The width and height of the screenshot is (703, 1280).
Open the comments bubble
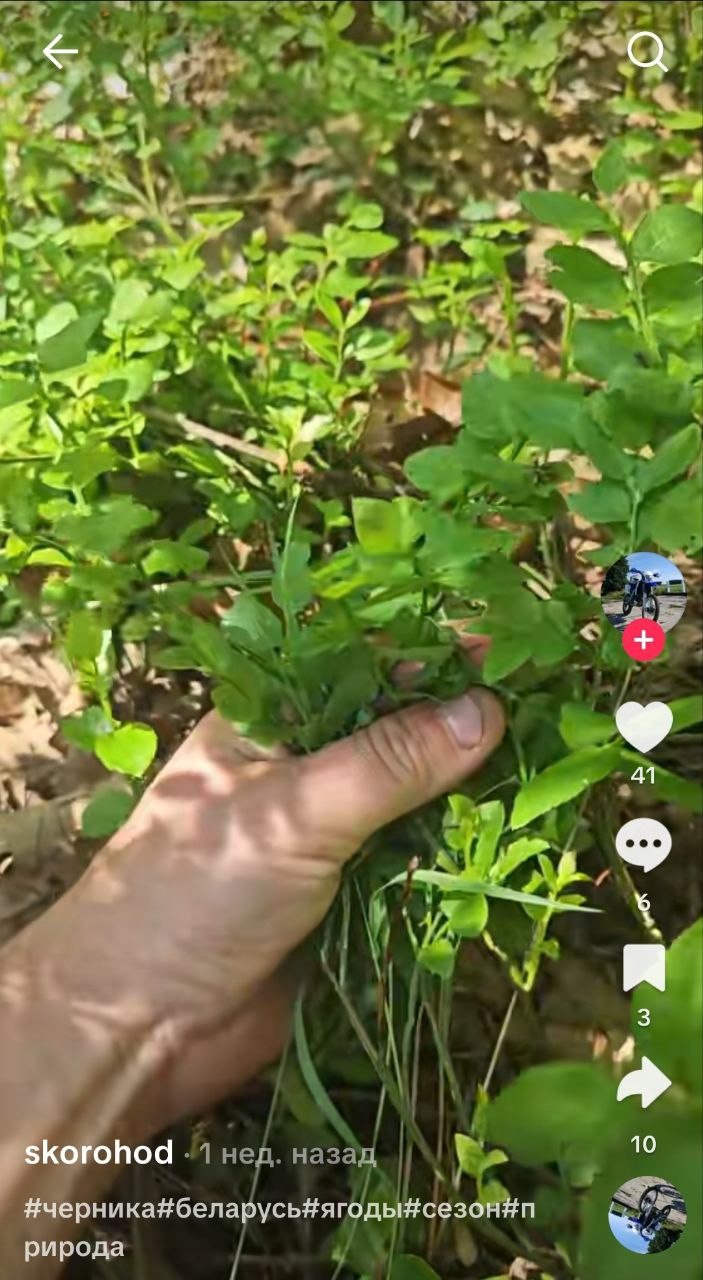tap(643, 845)
